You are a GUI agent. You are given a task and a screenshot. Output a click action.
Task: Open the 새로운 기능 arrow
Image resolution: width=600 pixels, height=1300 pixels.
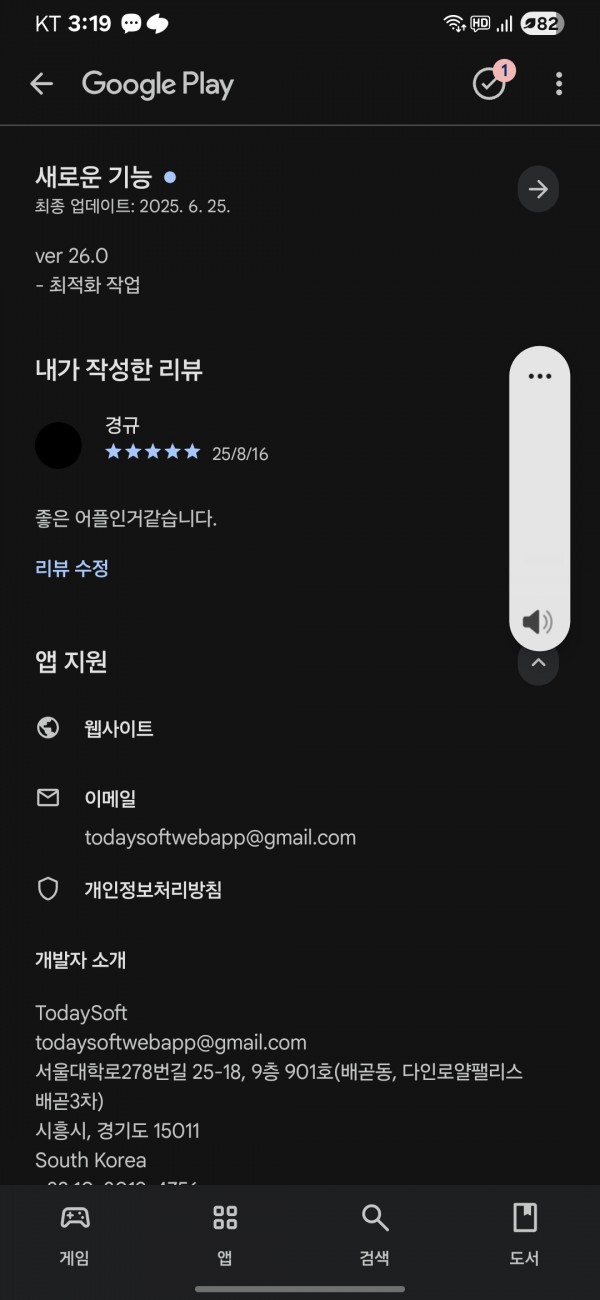[538, 189]
